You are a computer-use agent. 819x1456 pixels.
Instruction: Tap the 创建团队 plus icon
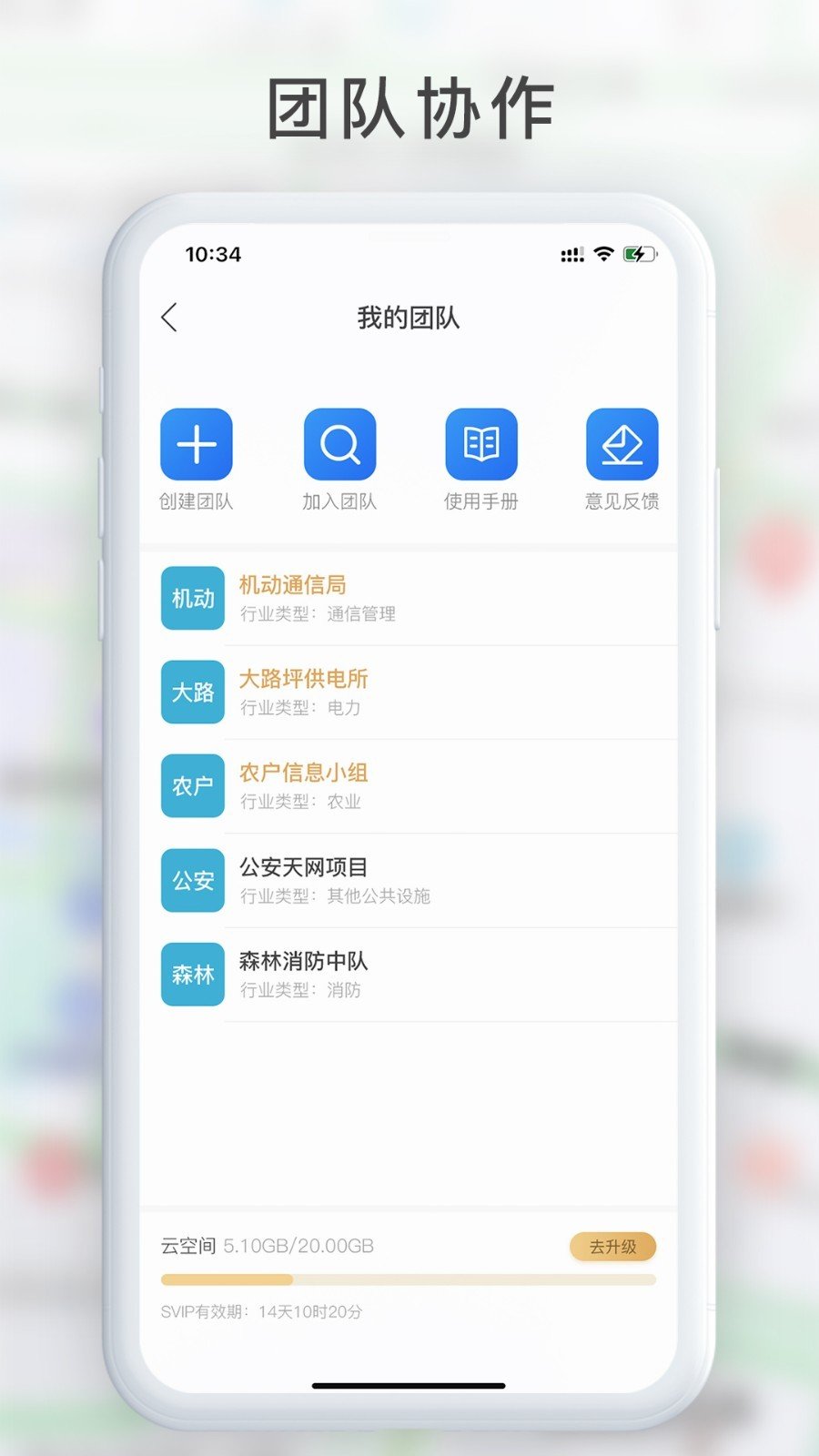[x=195, y=444]
